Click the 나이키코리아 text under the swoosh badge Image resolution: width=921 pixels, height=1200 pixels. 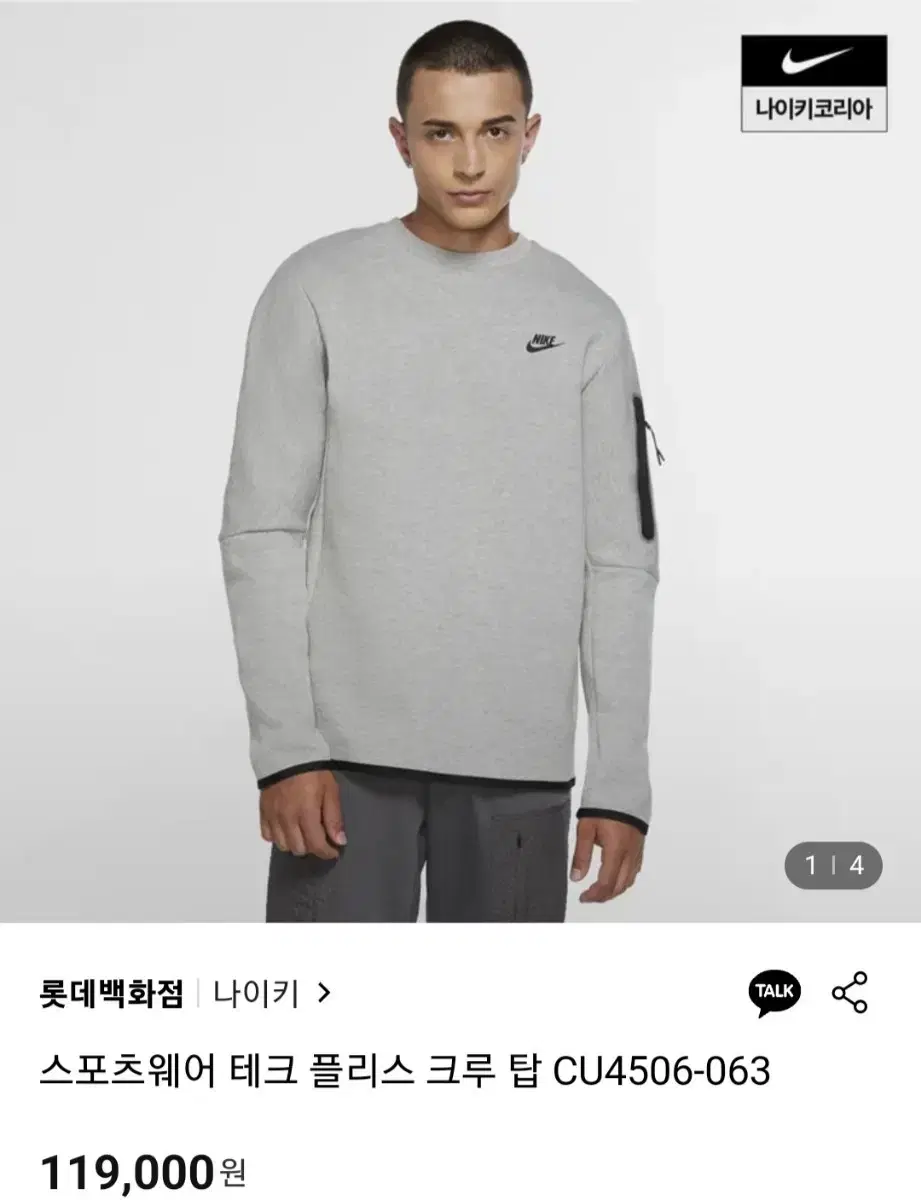pos(813,112)
